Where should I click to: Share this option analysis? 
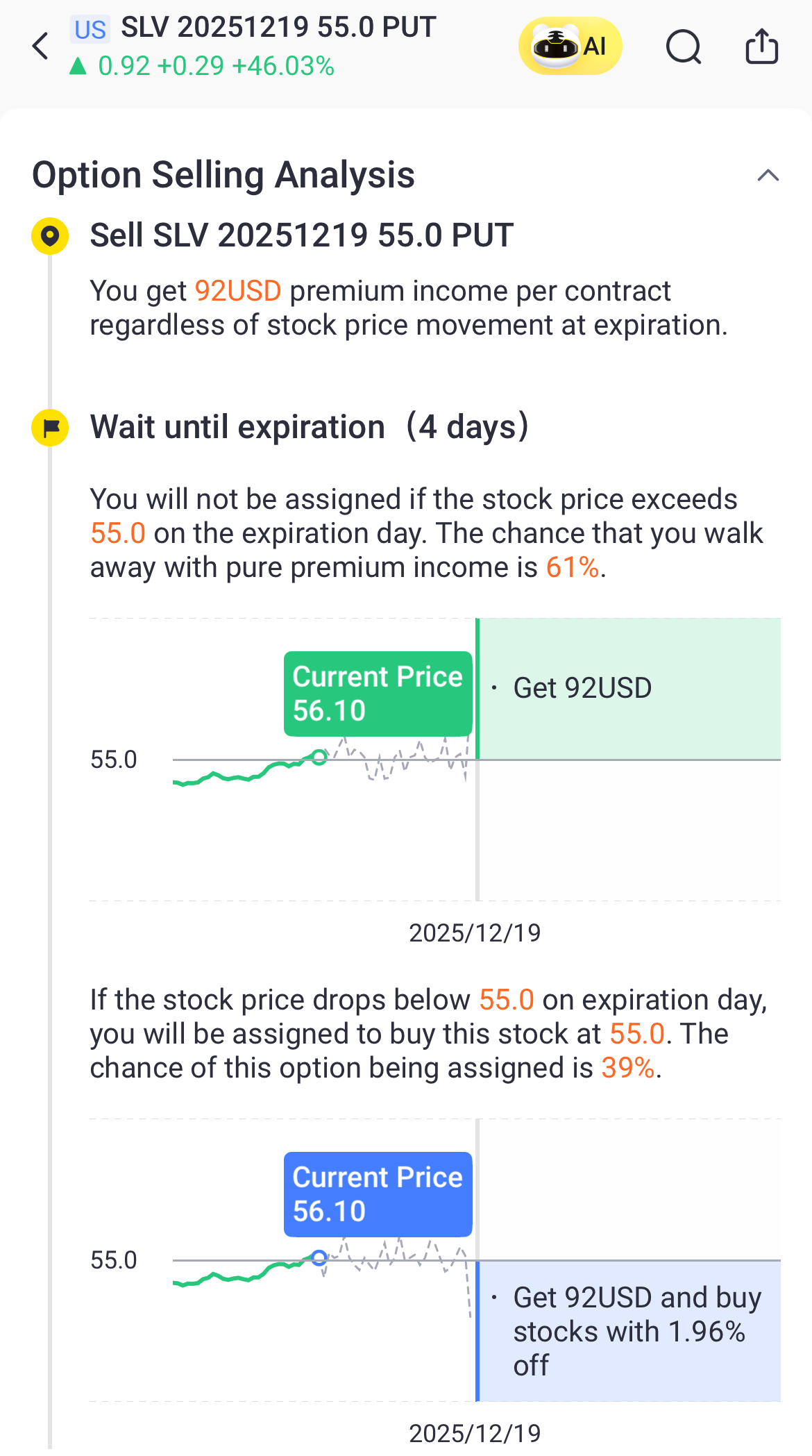[761, 45]
